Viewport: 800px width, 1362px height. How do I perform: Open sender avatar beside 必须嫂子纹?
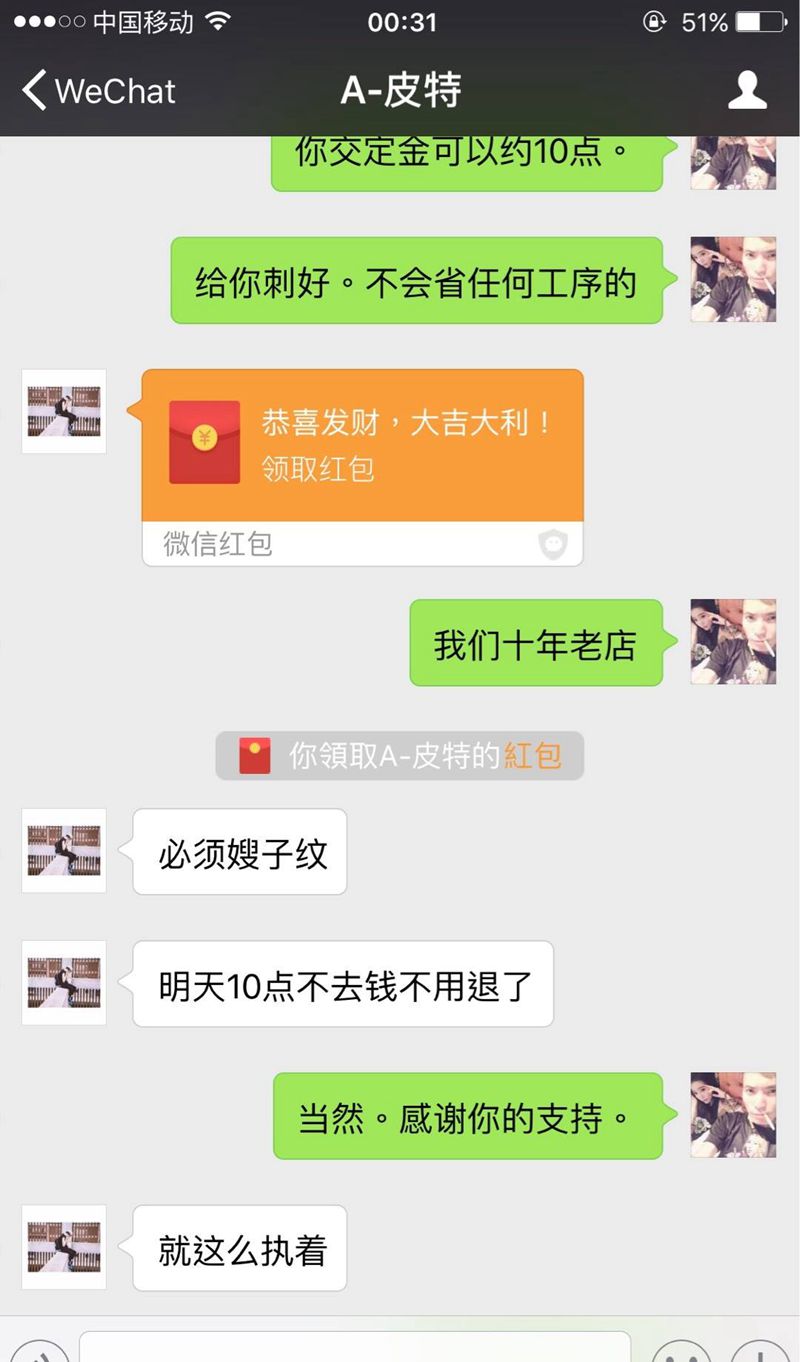(64, 851)
